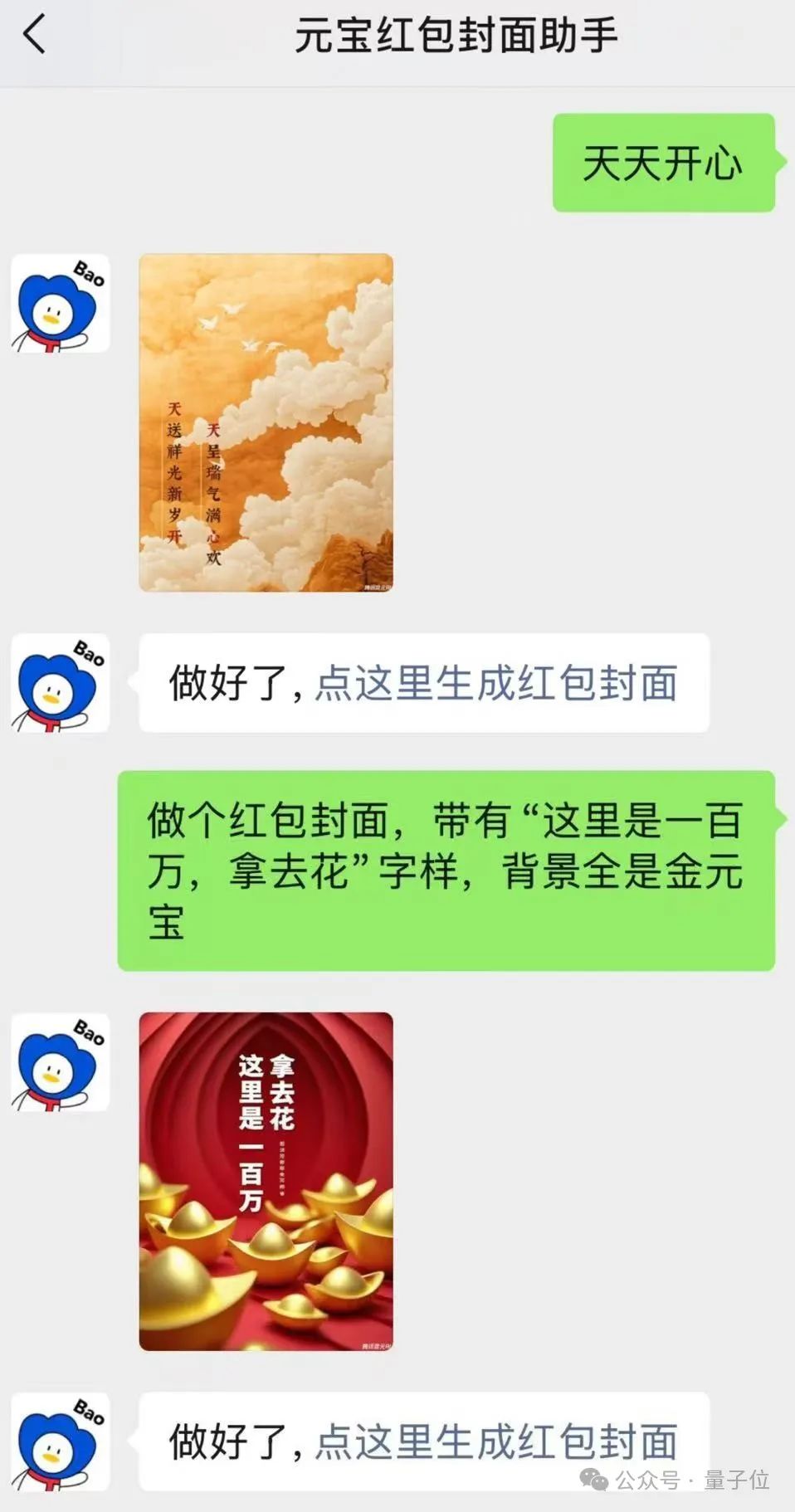Tap the link under the ingot image
The height and width of the screenshot is (1512, 795).
(496, 1442)
